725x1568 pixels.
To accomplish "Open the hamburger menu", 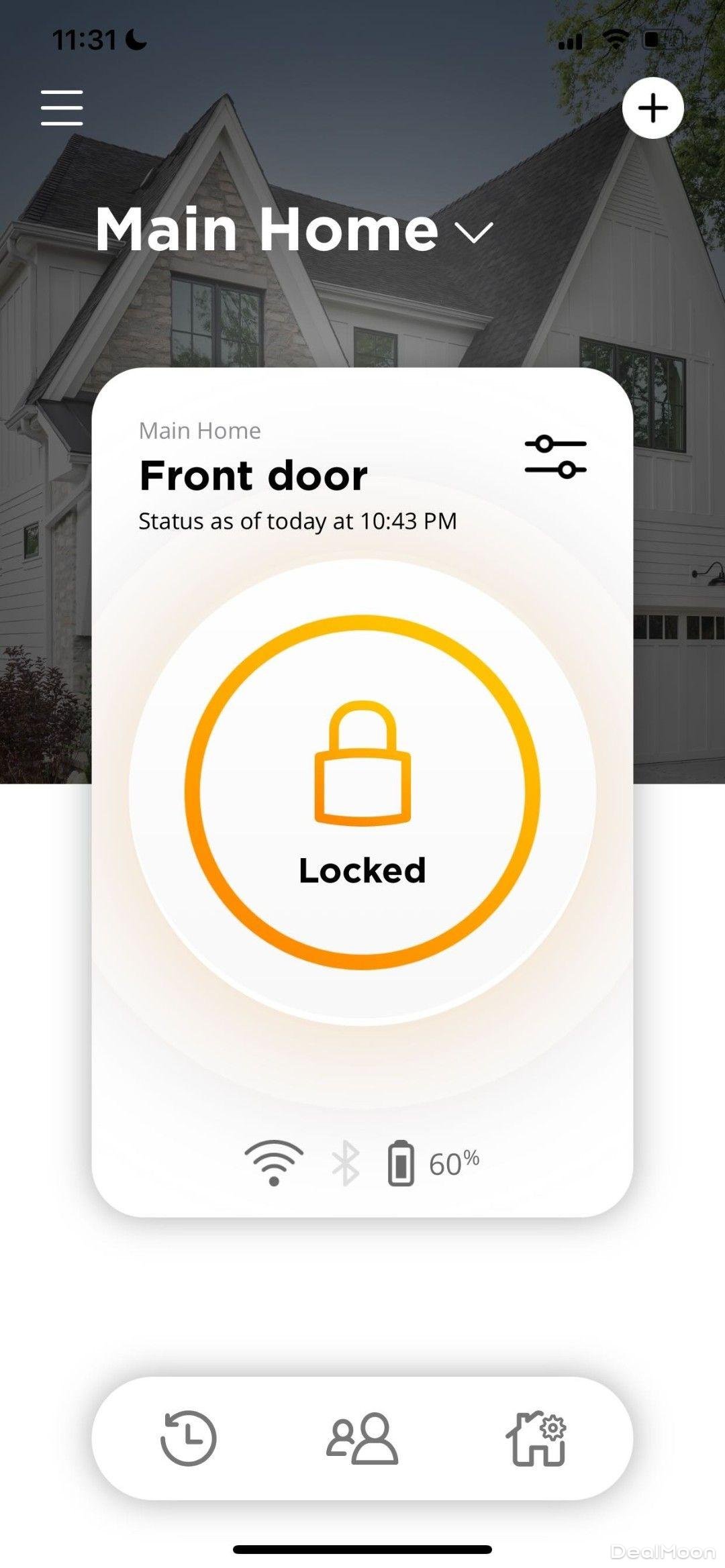I will 62,107.
